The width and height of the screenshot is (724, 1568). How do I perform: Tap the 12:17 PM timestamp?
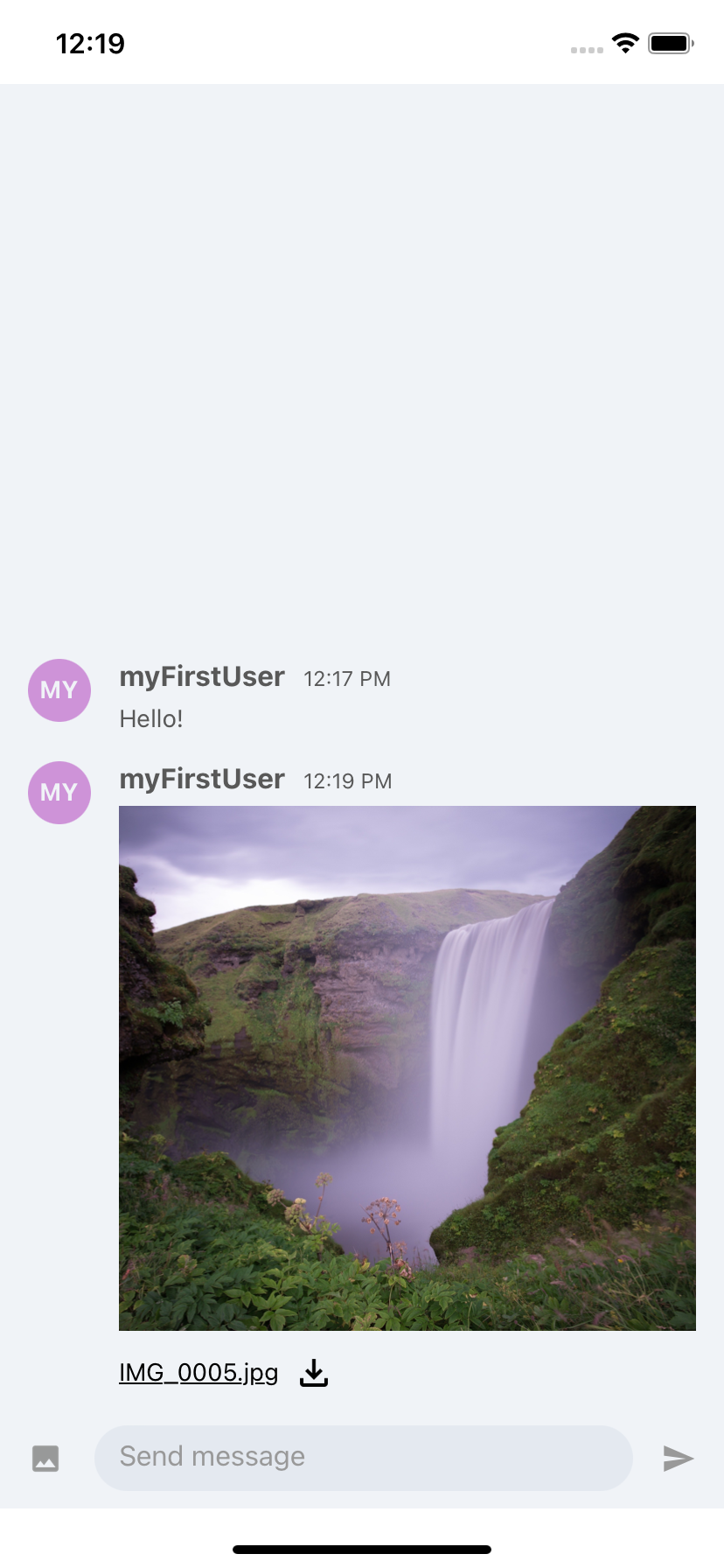point(347,678)
